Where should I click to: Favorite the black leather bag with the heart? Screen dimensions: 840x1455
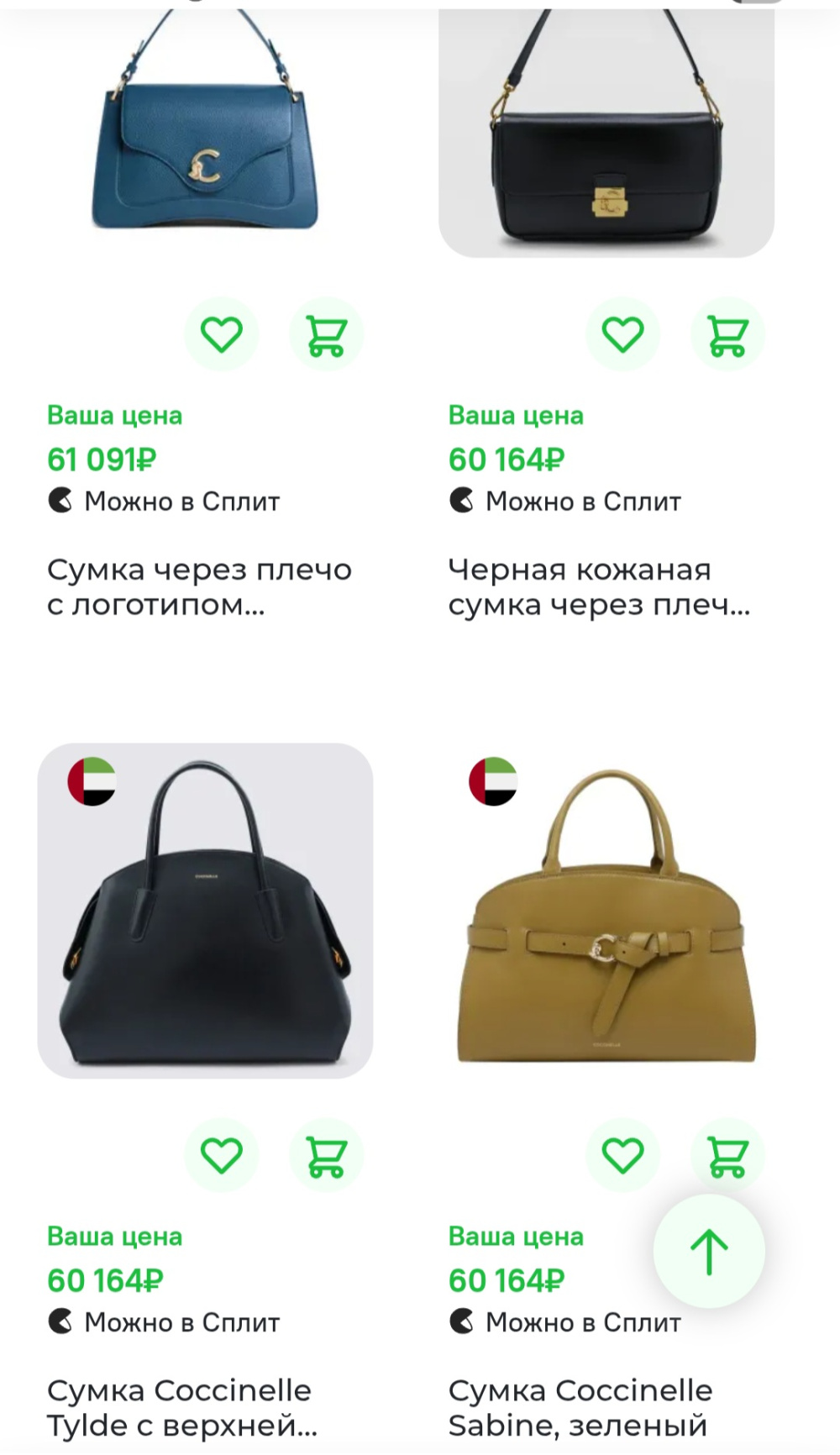(x=622, y=334)
